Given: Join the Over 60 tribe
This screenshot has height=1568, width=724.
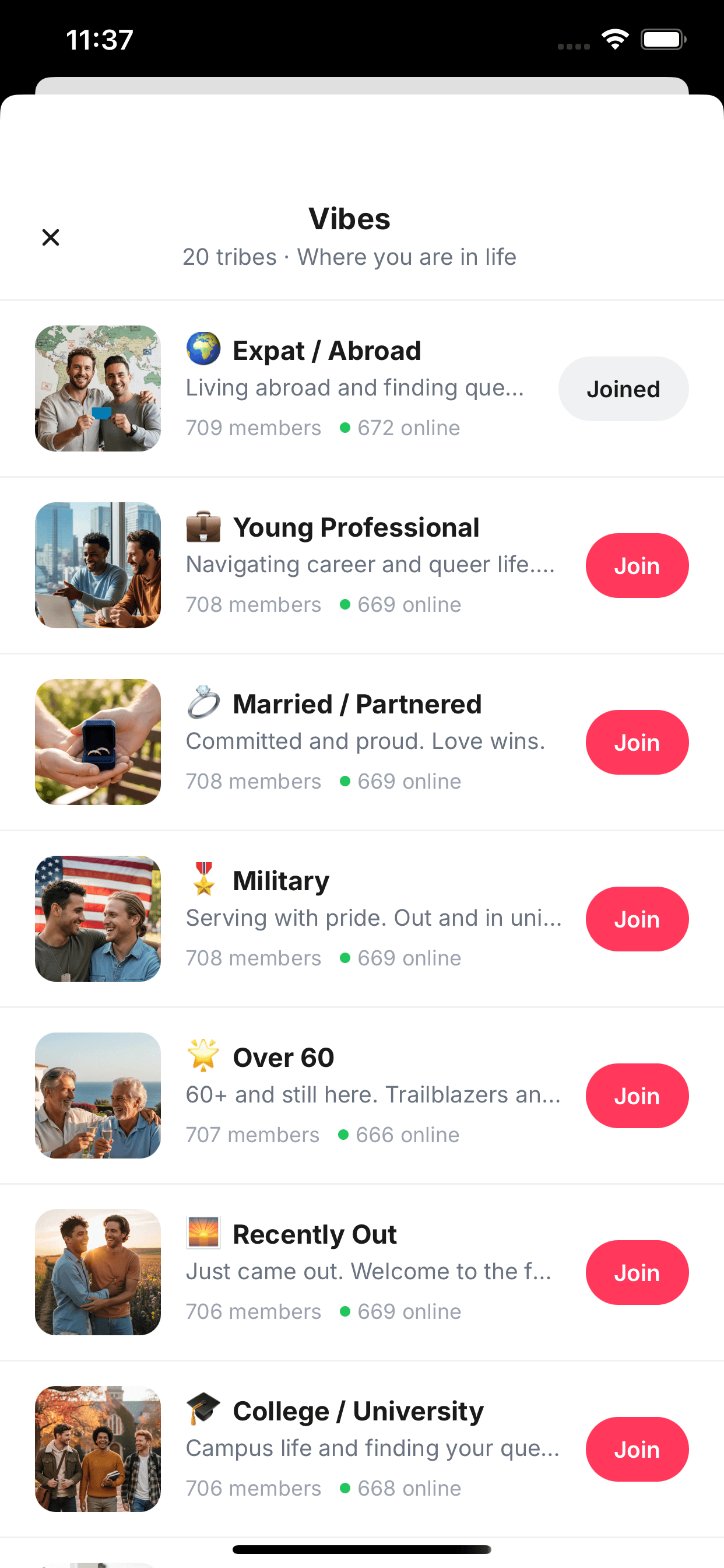Looking at the screenshot, I should coord(637,1095).
